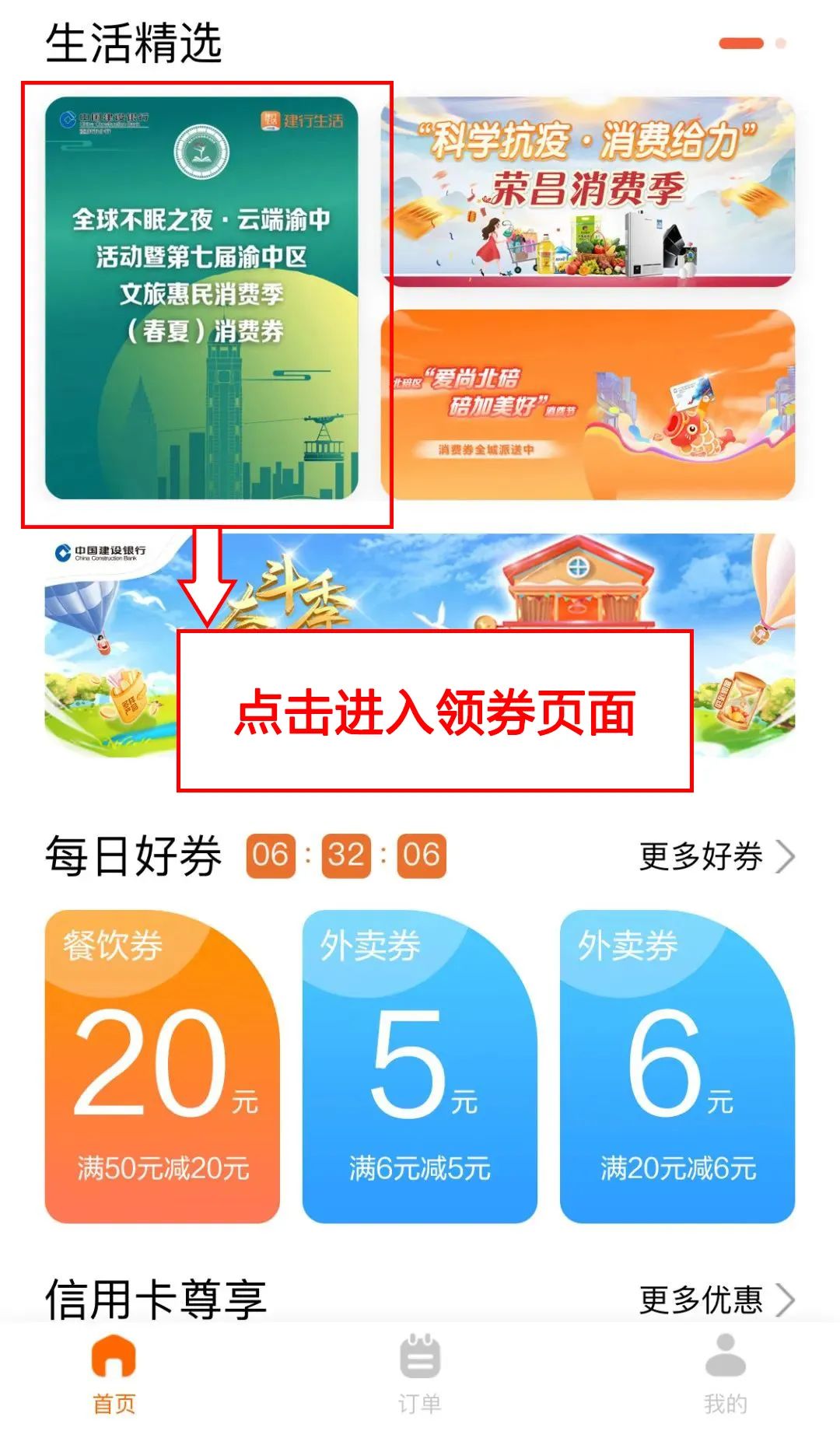
Task: Claim the 6元 外卖券 coupon
Action: coord(677,1067)
